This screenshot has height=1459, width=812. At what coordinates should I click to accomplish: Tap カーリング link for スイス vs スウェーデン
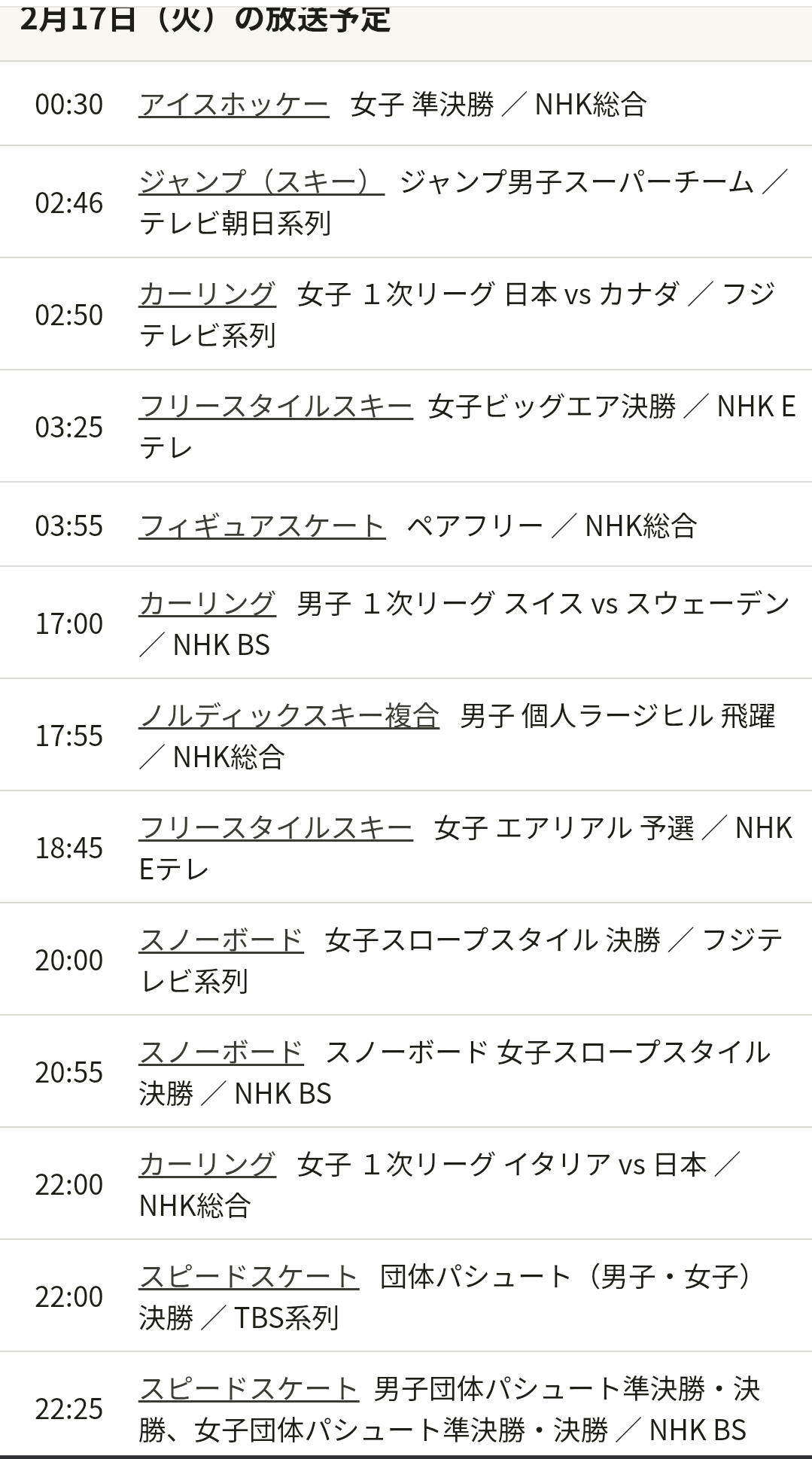pyautogui.click(x=207, y=604)
